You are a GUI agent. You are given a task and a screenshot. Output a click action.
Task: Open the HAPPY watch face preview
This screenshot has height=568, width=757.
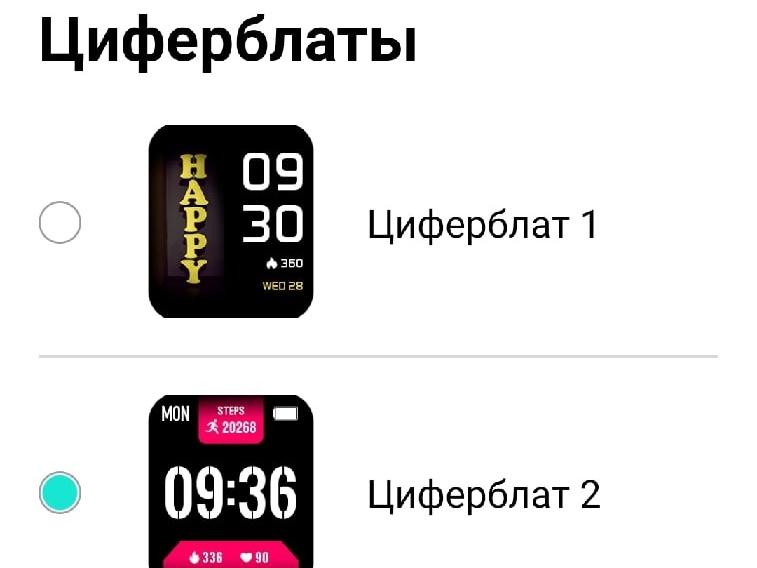(x=231, y=222)
